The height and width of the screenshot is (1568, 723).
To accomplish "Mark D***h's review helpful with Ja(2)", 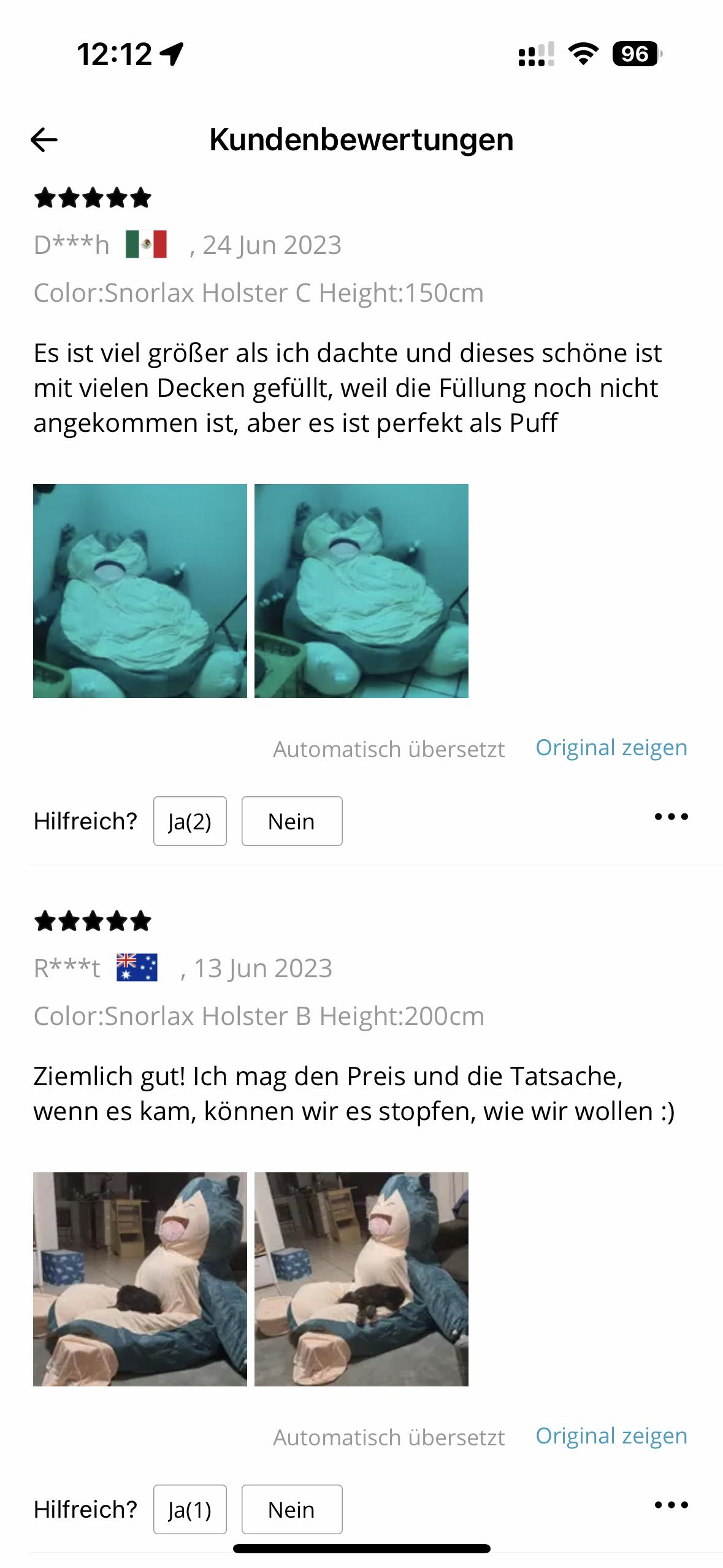I will 189,821.
